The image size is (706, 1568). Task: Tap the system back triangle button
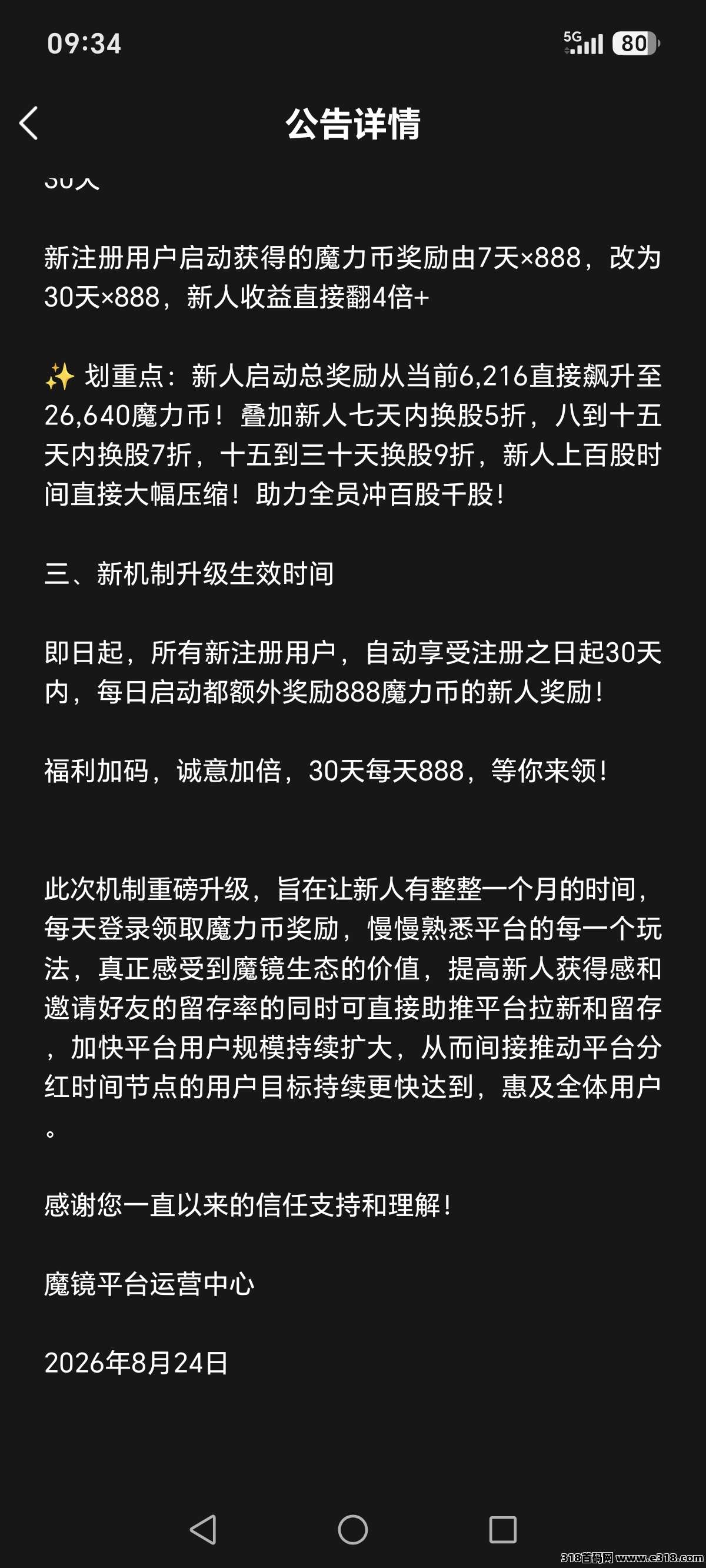(x=204, y=1530)
